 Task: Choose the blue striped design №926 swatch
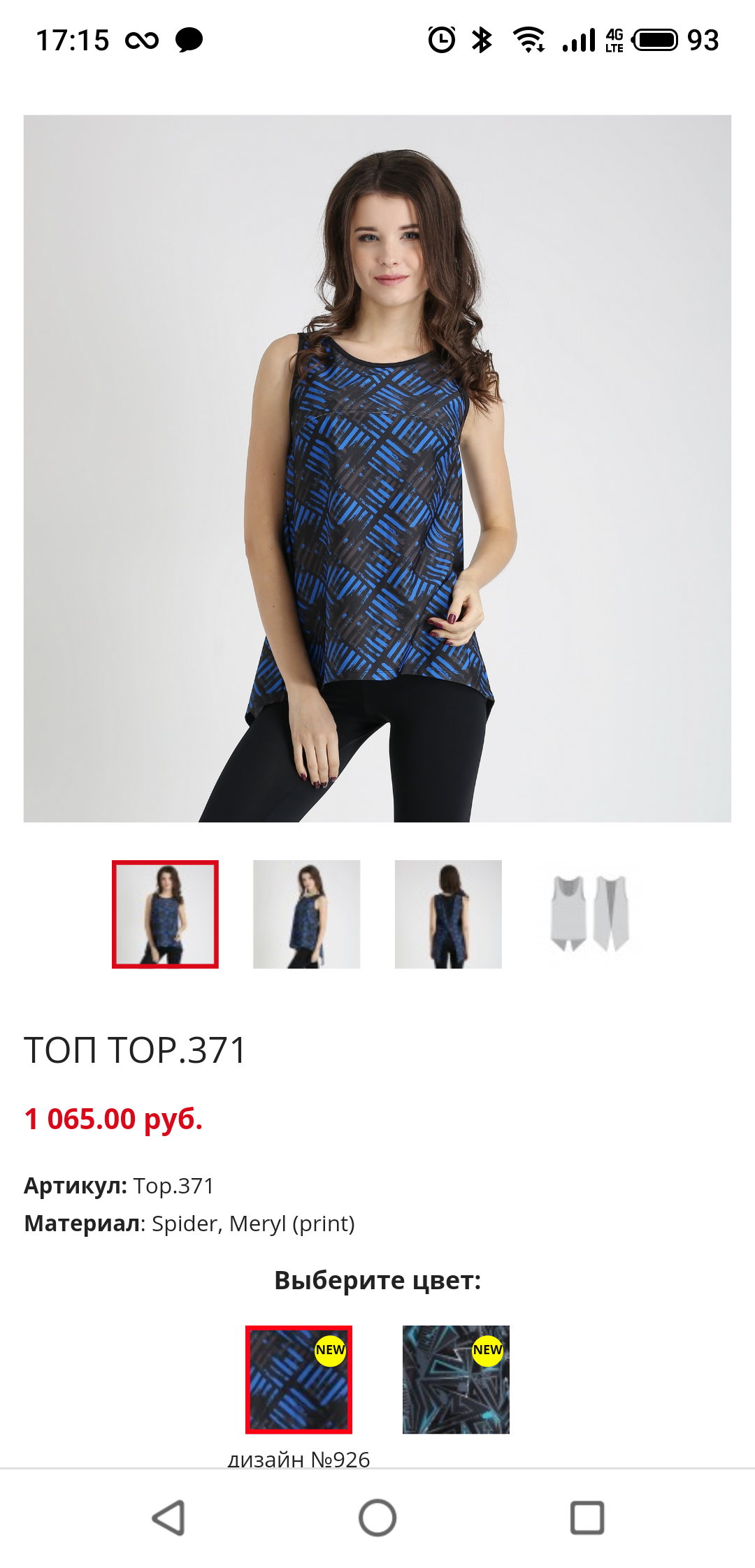tap(299, 1379)
